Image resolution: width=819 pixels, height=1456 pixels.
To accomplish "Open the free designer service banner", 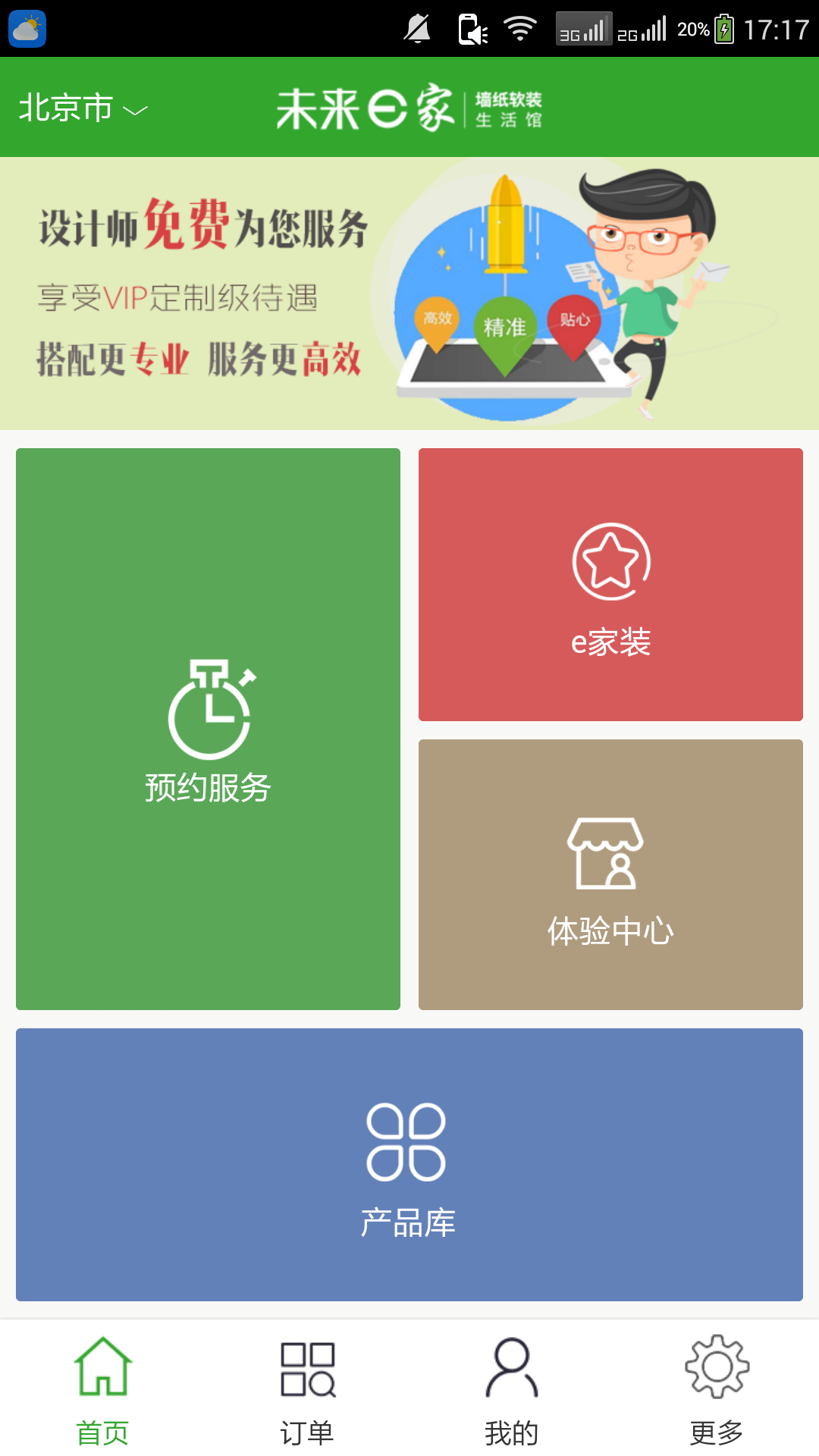I will point(409,293).
